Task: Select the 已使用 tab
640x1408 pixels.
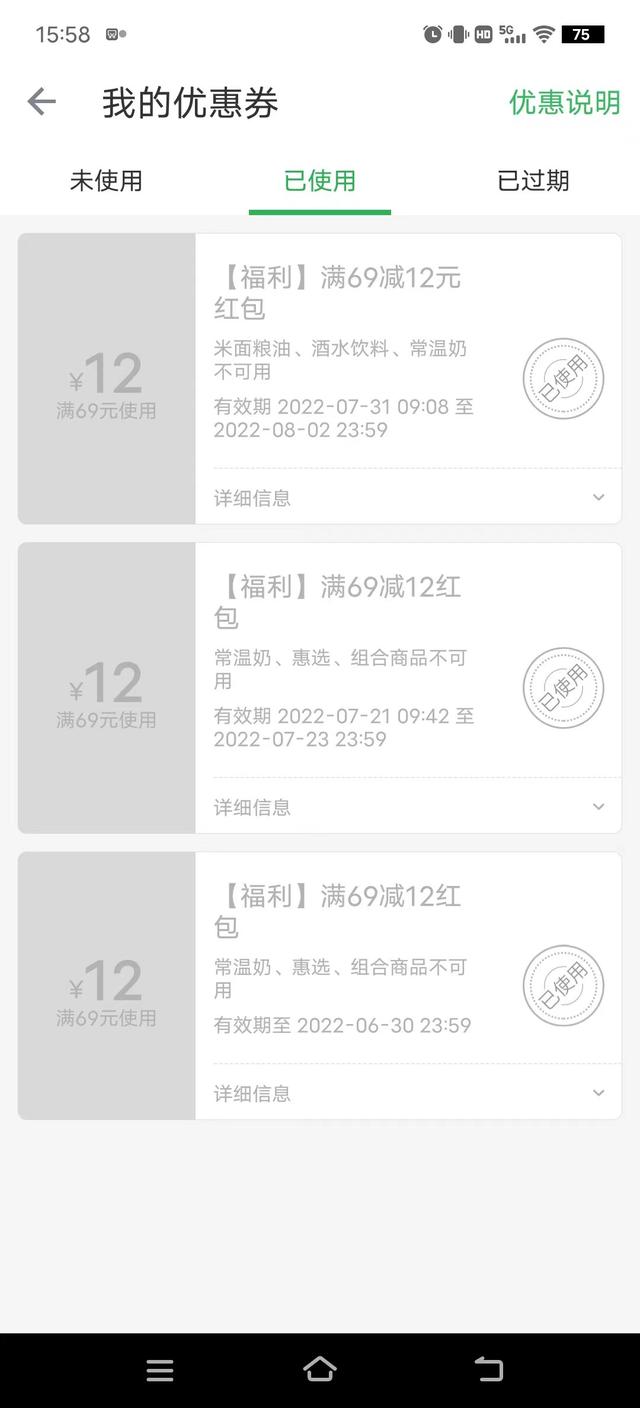Action: 320,181
